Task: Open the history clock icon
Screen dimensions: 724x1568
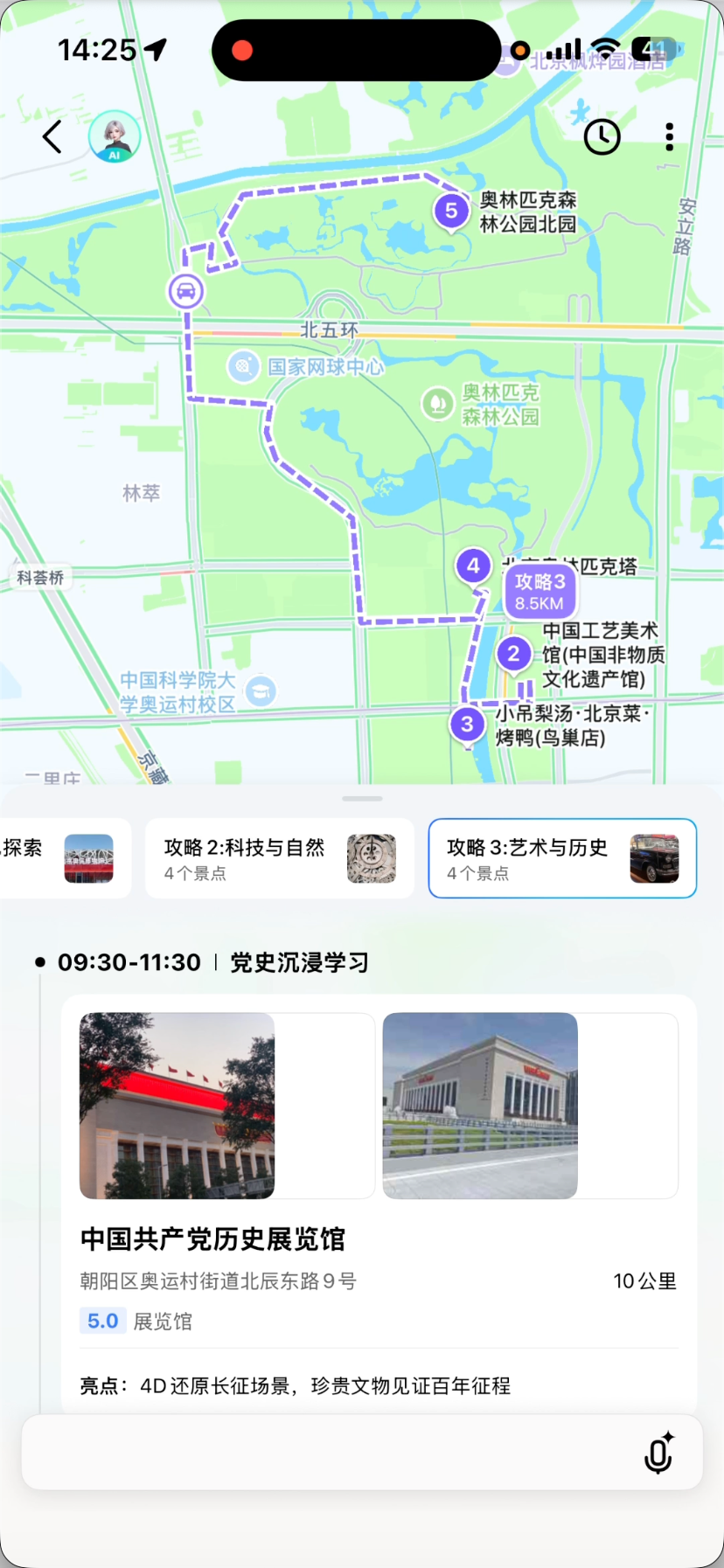Action: coord(602,137)
